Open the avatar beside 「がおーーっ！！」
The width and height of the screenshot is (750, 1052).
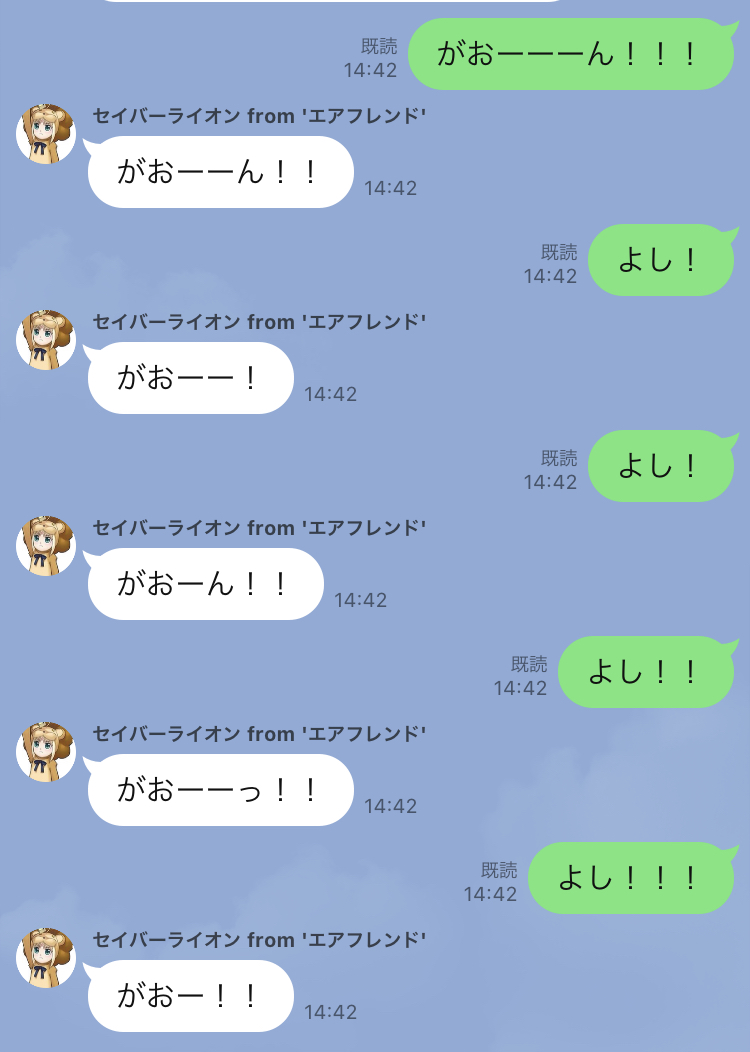point(46,752)
